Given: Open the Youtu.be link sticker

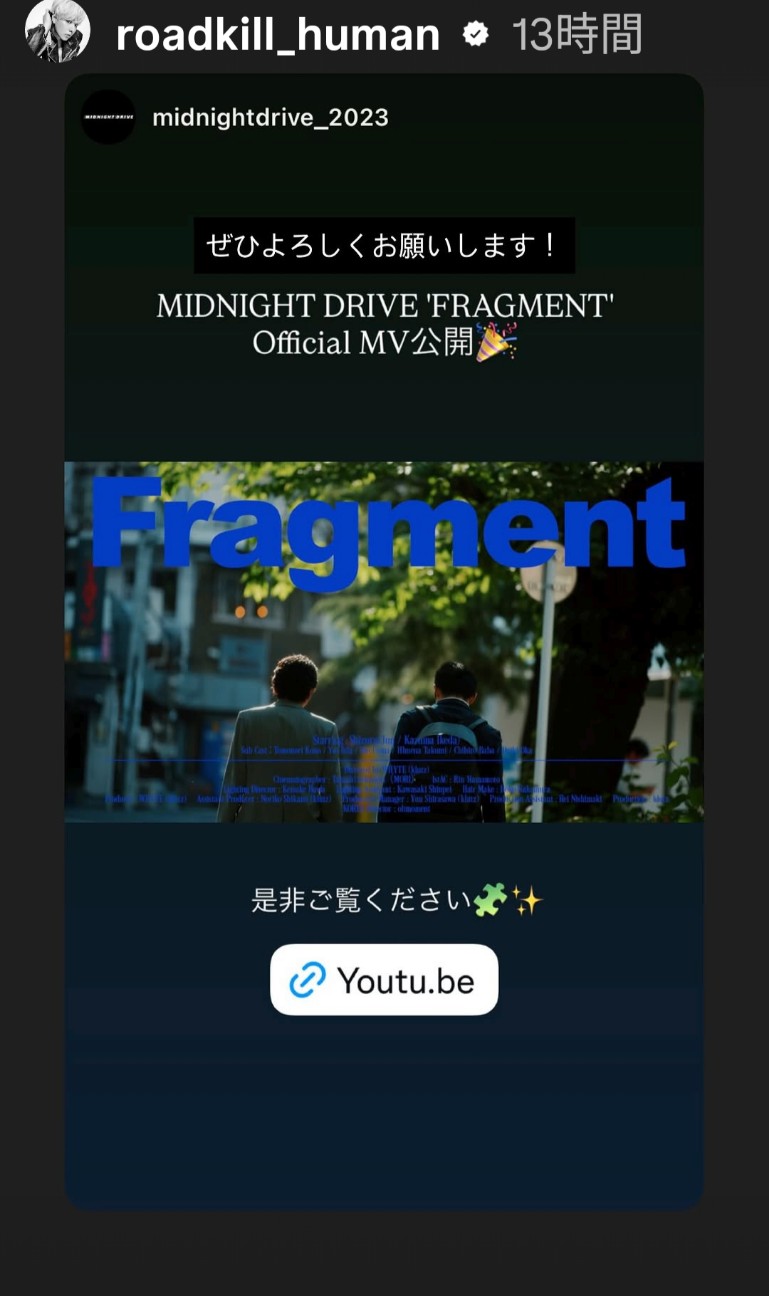Looking at the screenshot, I should coord(384,980).
